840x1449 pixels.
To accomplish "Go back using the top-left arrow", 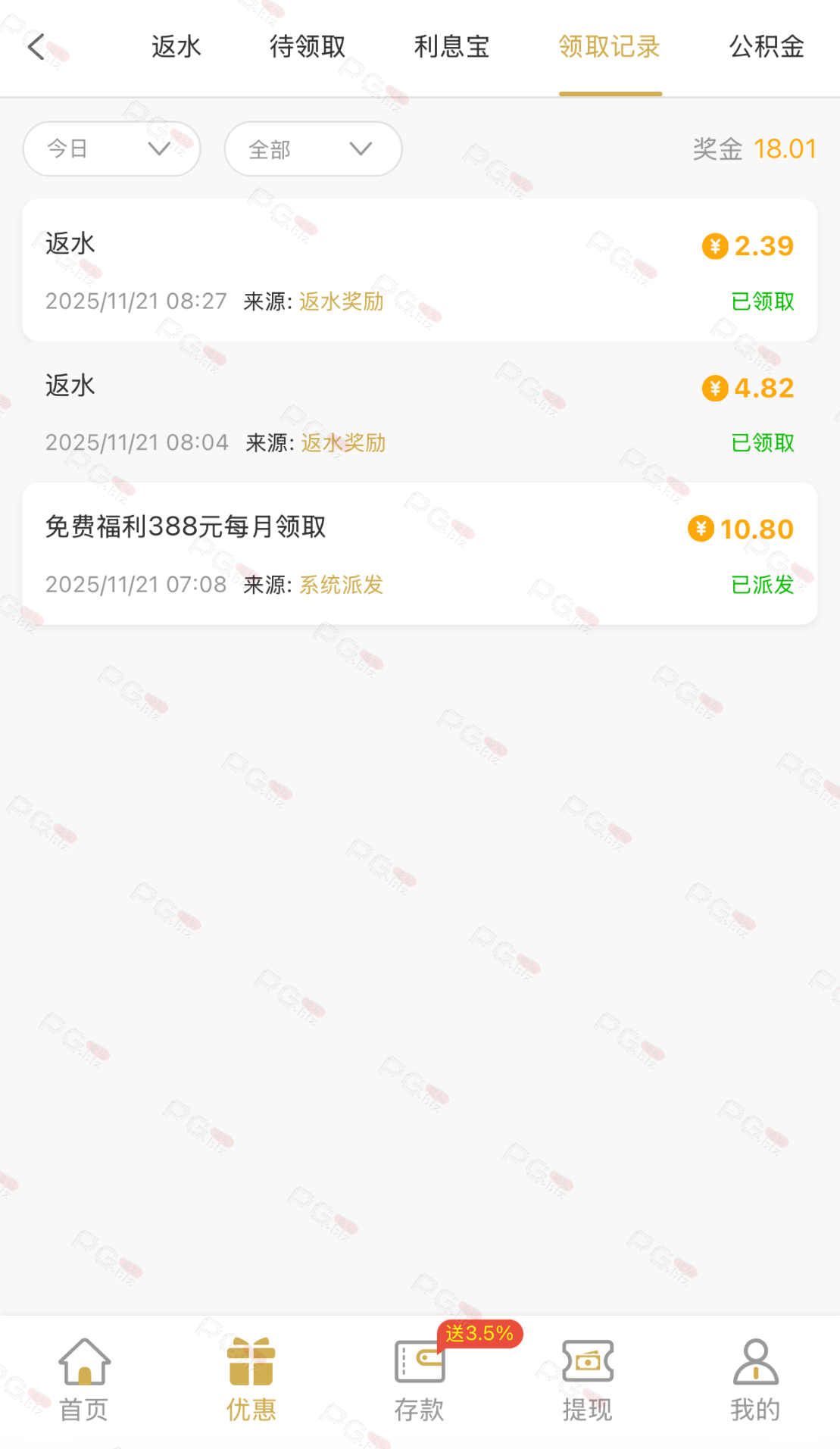I will (x=36, y=47).
